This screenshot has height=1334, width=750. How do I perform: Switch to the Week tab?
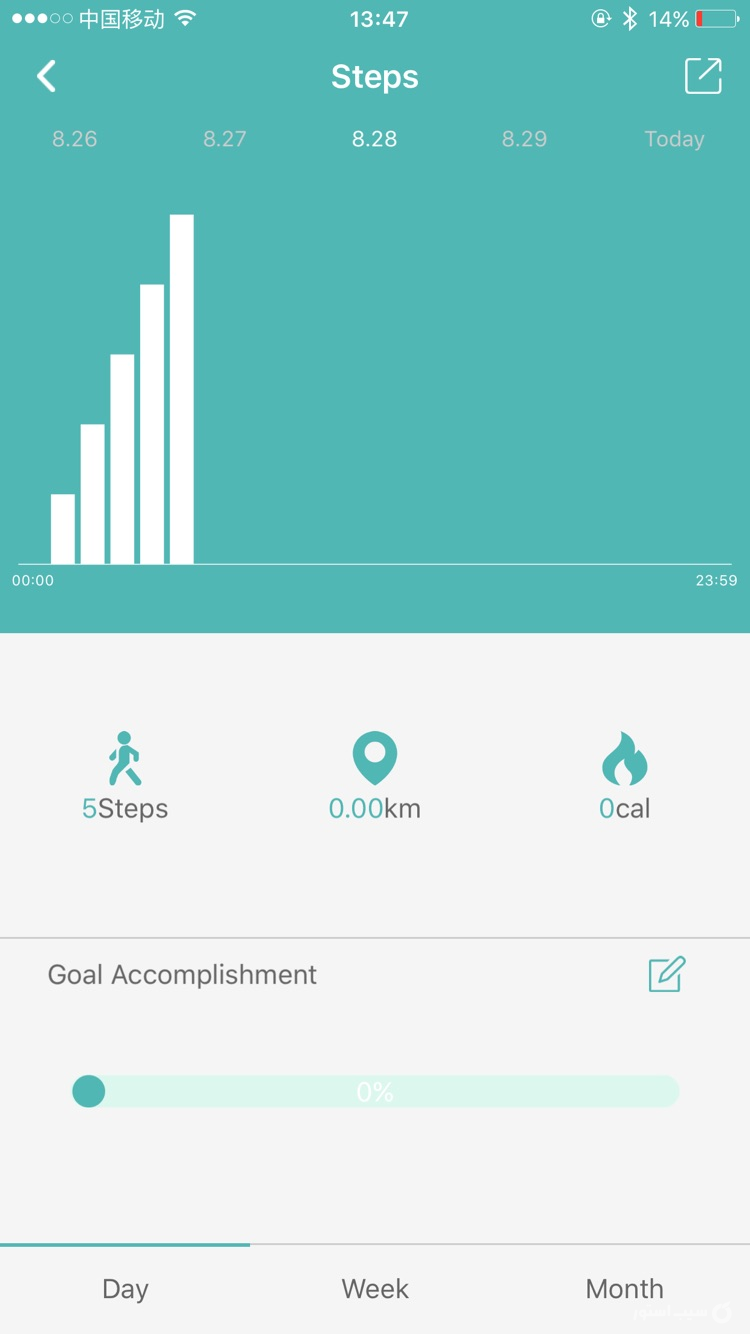click(374, 1289)
